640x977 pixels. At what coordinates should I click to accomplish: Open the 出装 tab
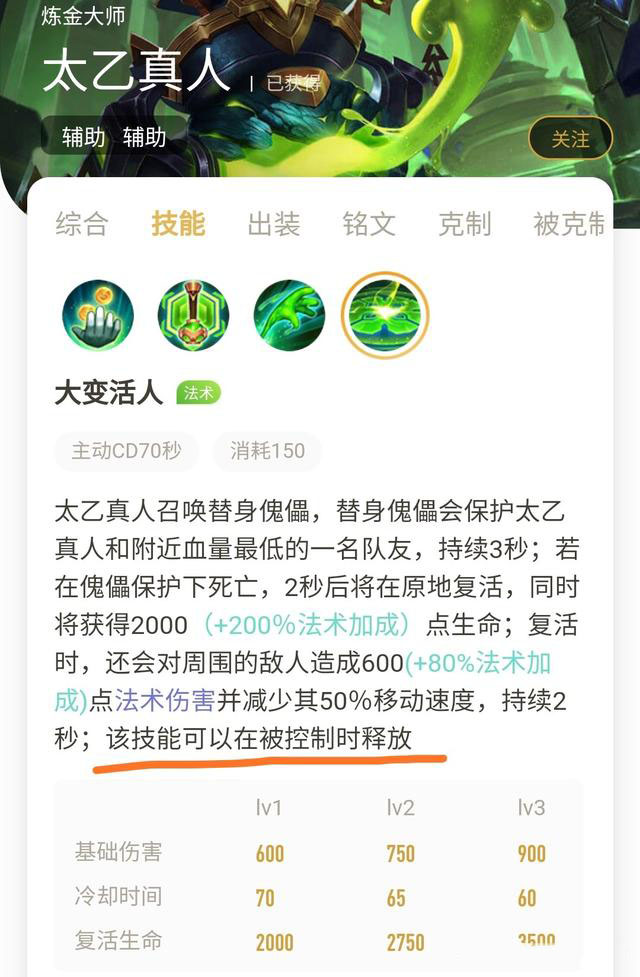click(274, 225)
